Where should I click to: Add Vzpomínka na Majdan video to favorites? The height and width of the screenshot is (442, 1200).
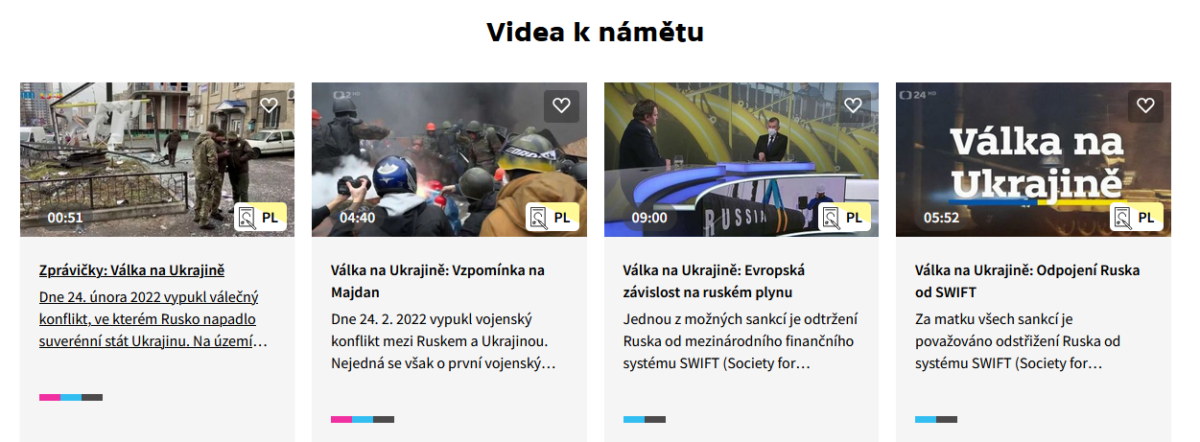561,106
